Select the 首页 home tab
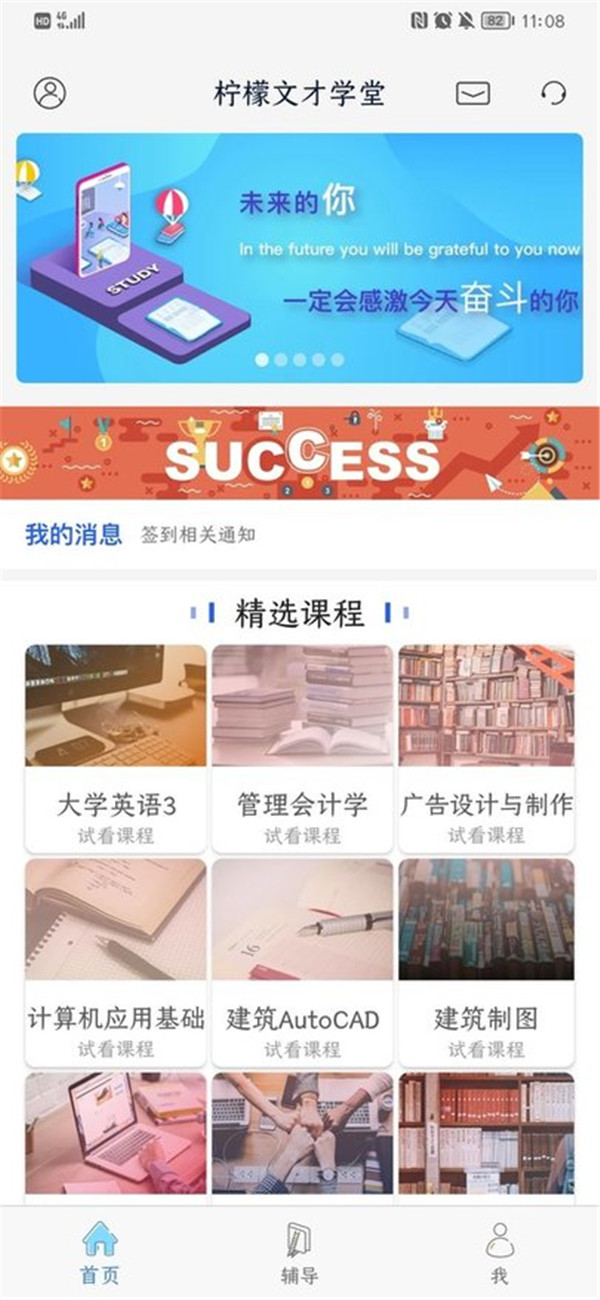600x1300 pixels. pos(99,1253)
